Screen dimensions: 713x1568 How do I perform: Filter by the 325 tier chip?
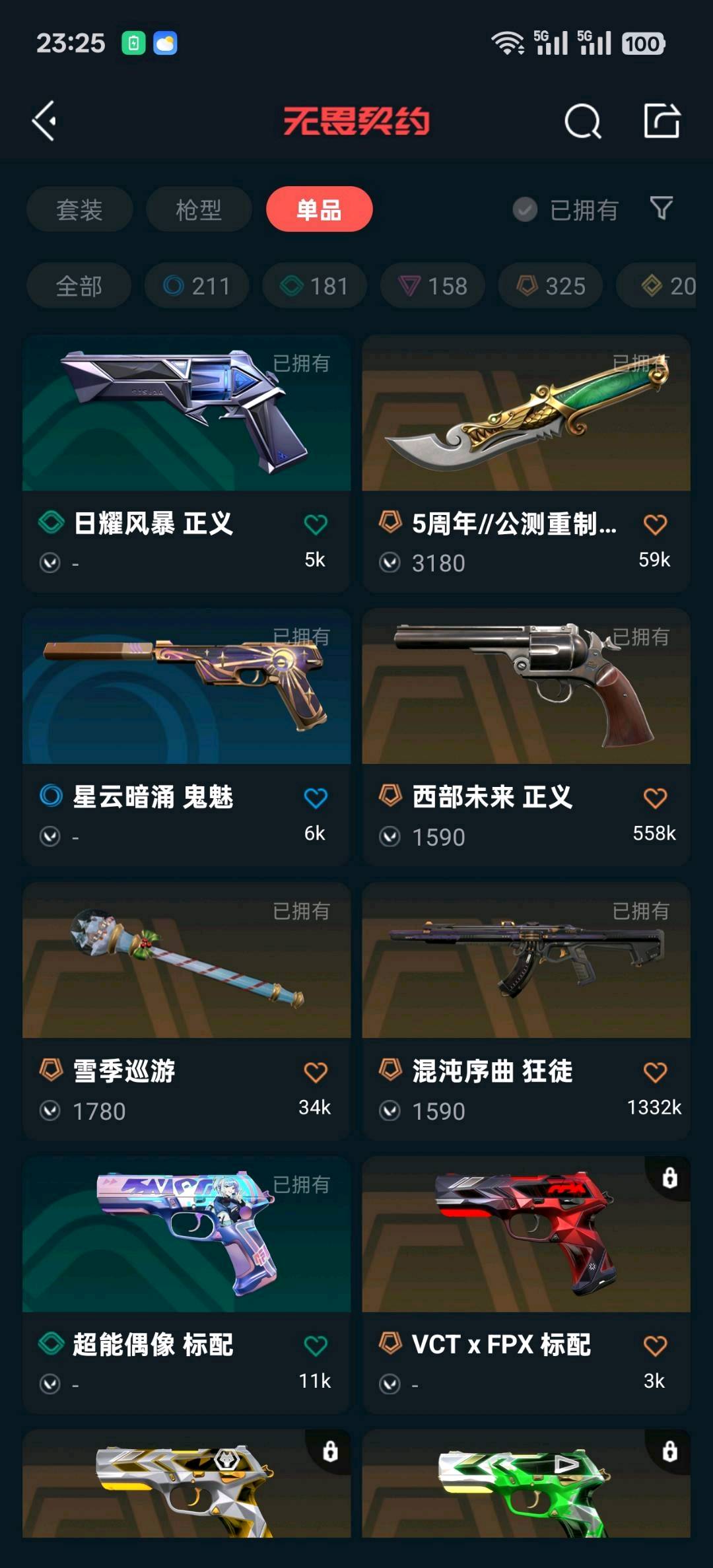550,286
